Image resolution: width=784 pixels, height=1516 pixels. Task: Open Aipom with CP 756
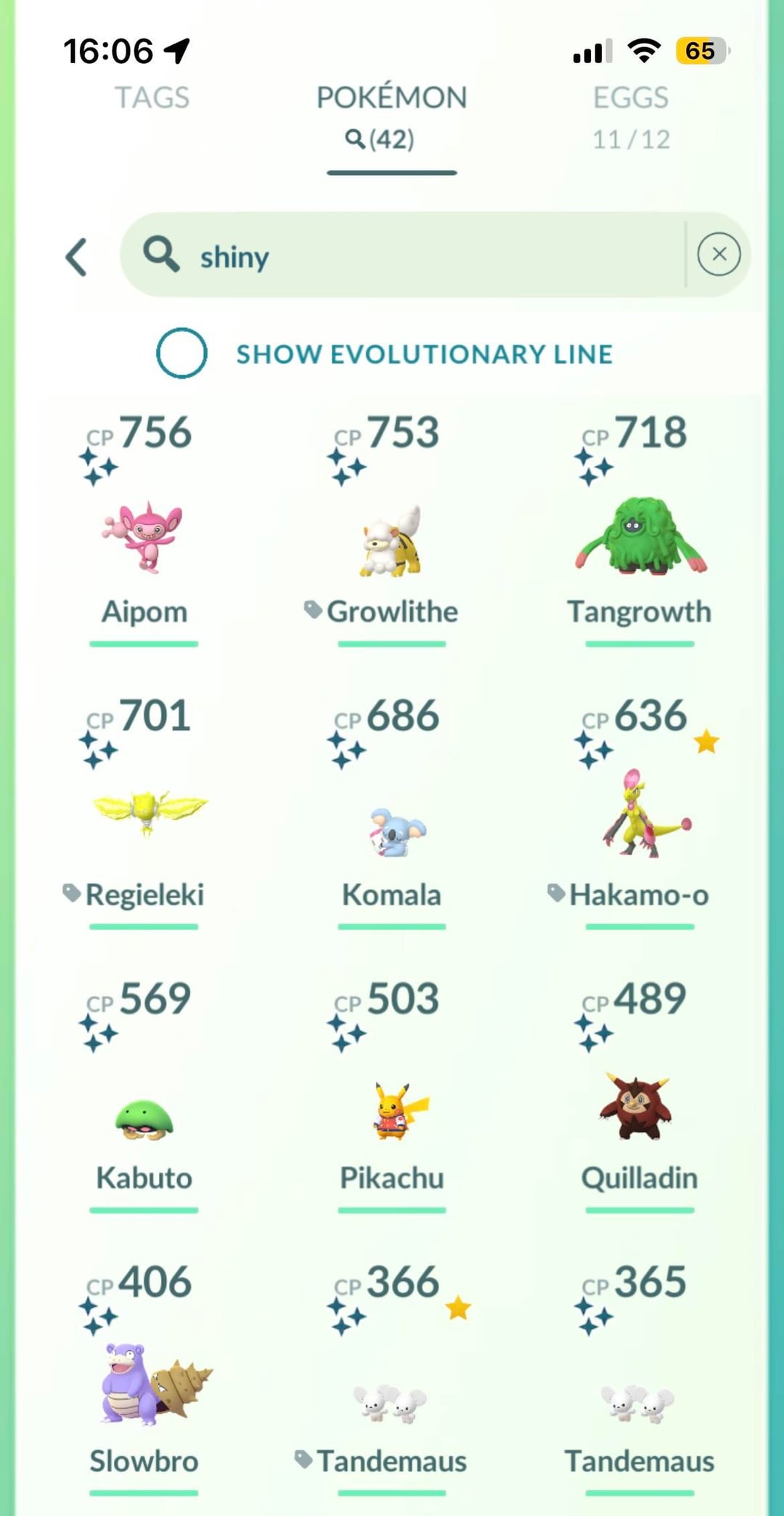144,539
